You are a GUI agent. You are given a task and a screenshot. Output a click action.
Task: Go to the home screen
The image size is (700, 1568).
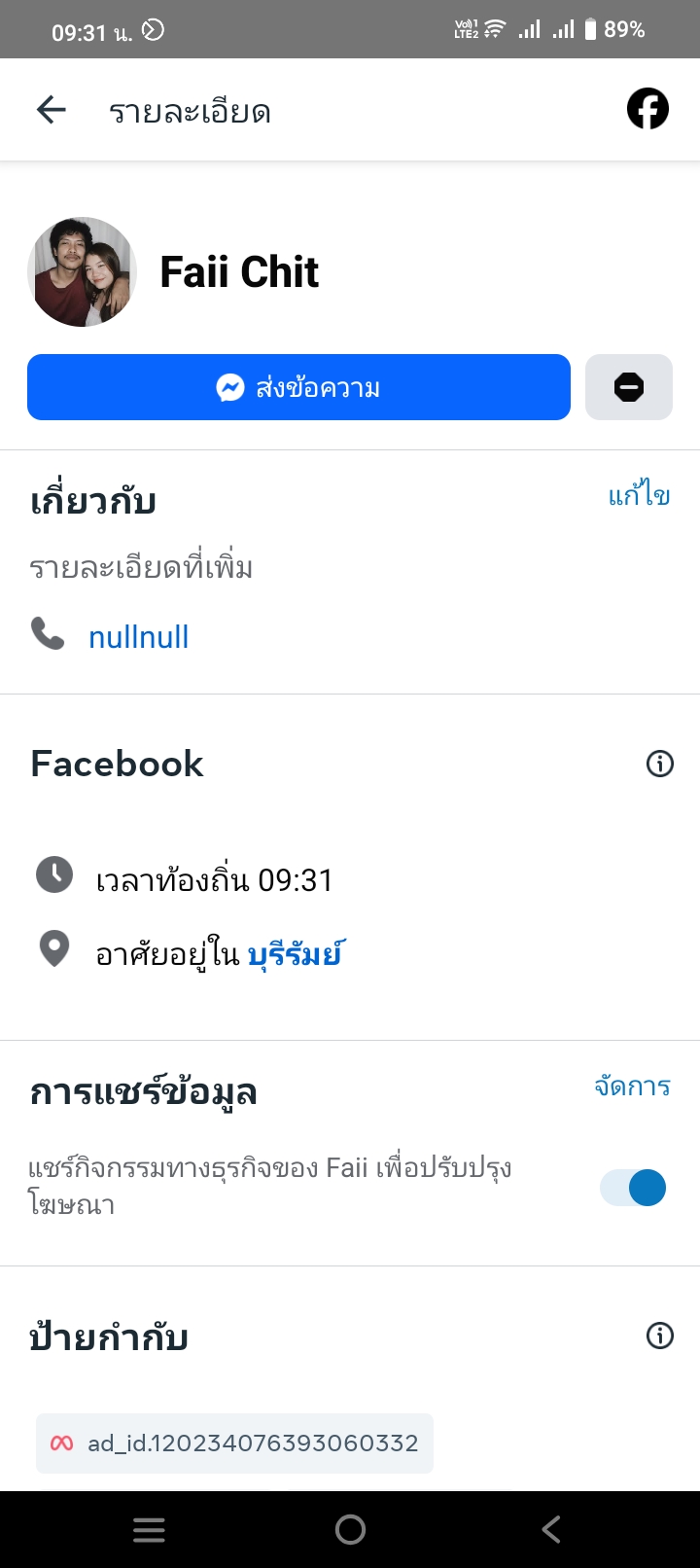pos(350,1530)
